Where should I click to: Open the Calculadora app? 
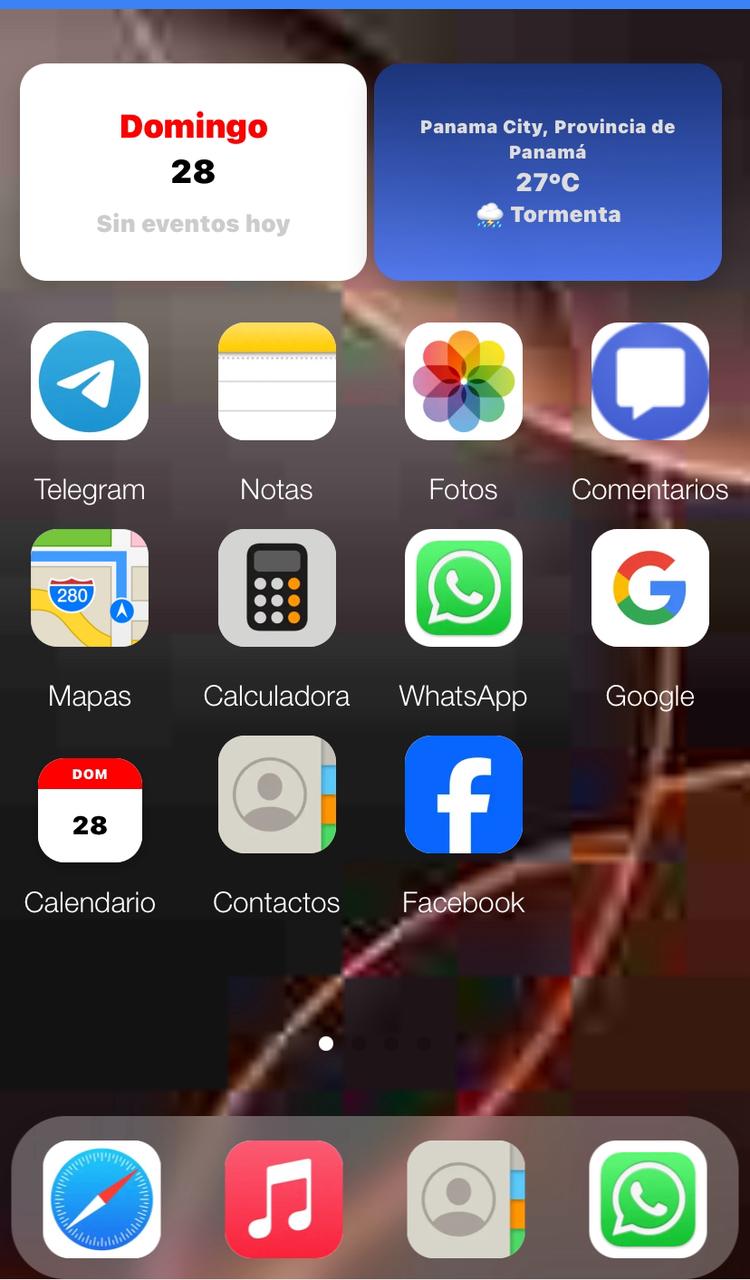click(277, 588)
